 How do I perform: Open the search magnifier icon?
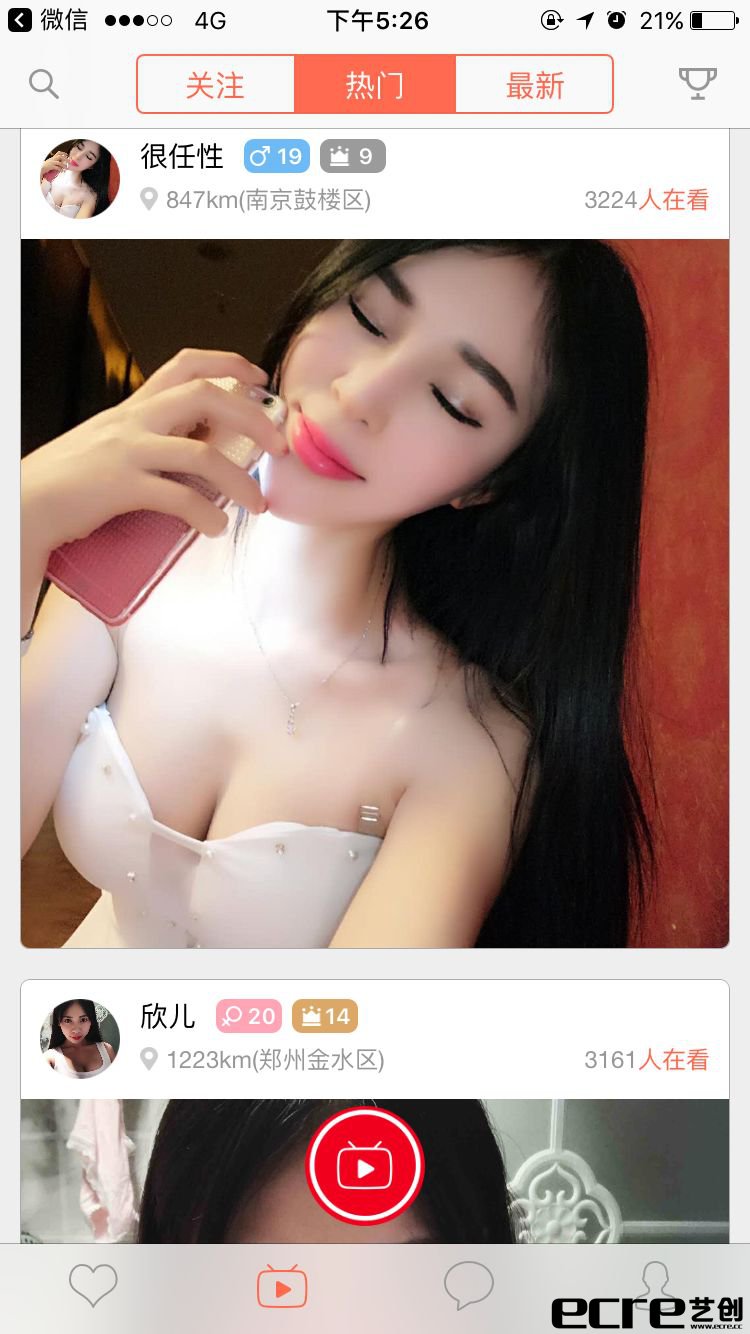coord(44,84)
